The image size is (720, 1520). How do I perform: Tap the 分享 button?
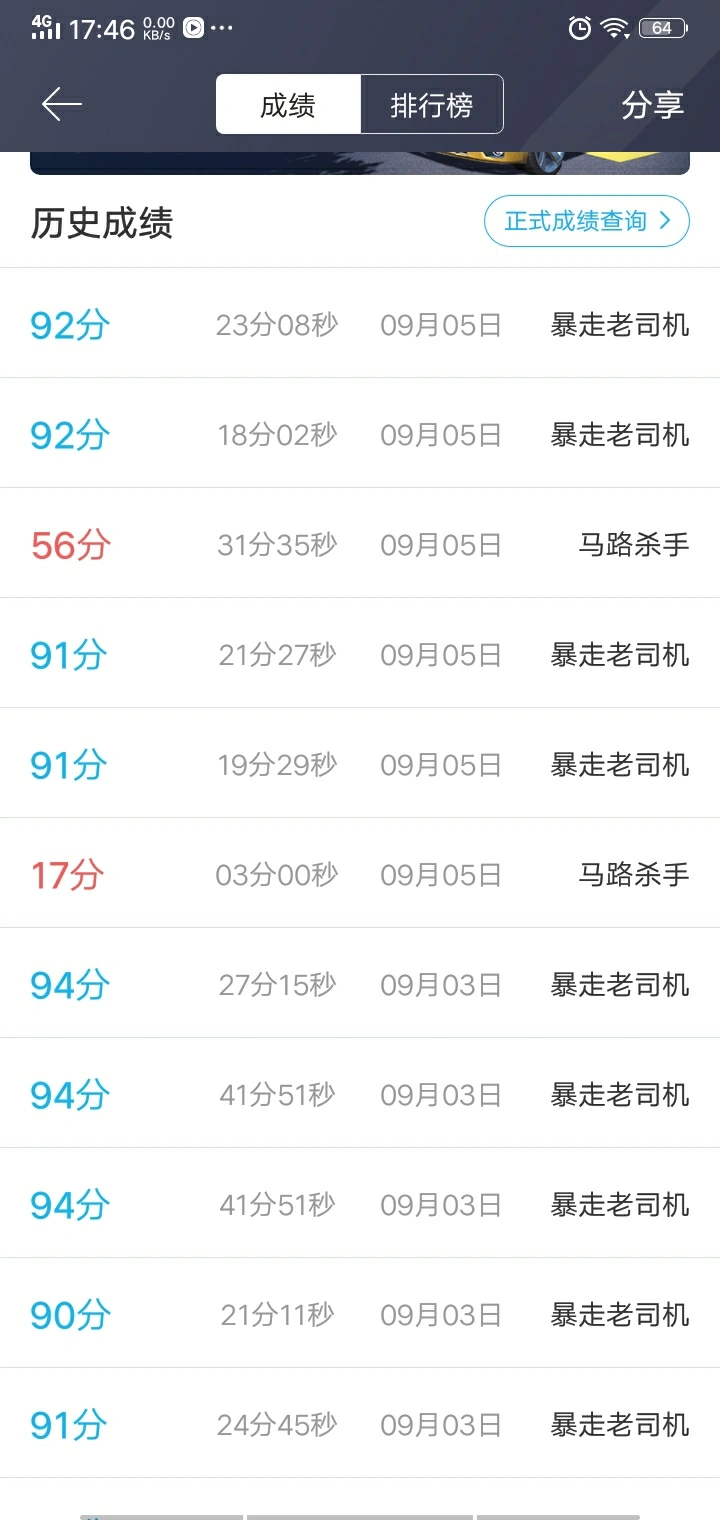pyautogui.click(x=653, y=104)
